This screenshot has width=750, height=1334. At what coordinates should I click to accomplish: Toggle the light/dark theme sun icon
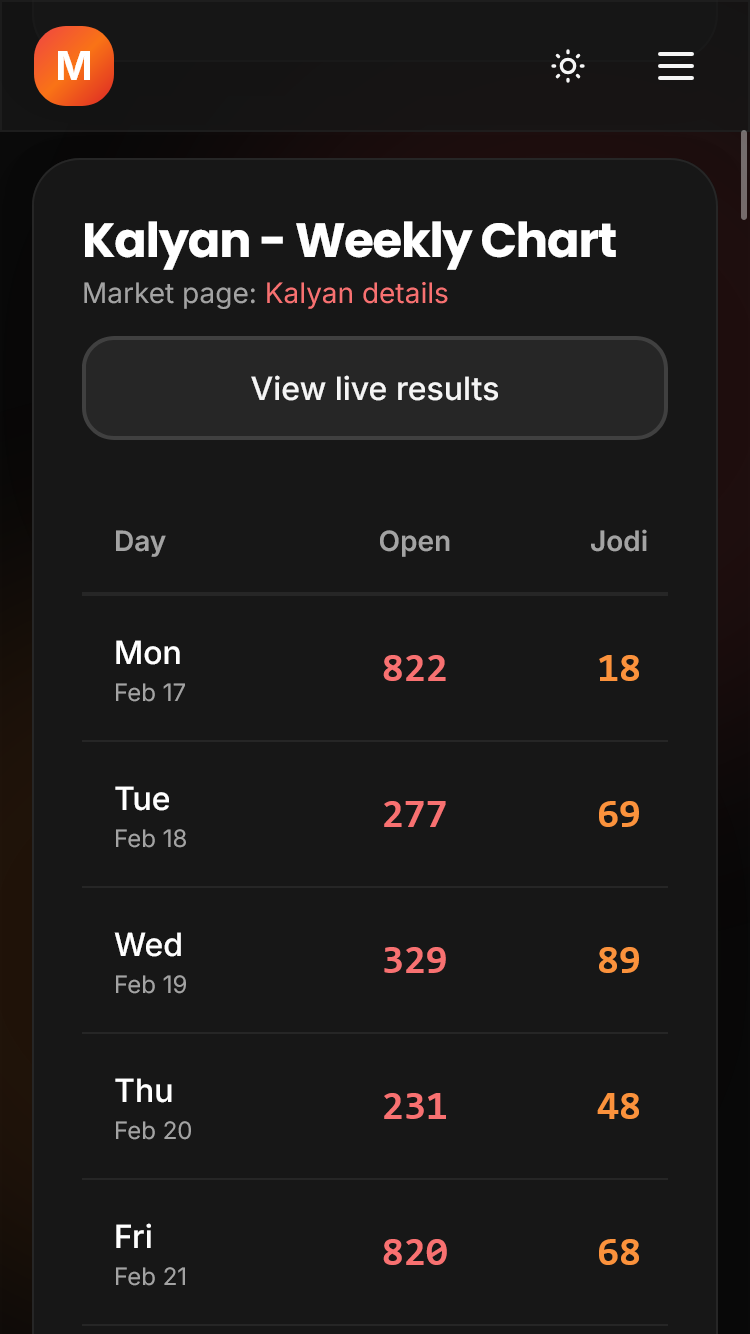[568, 67]
